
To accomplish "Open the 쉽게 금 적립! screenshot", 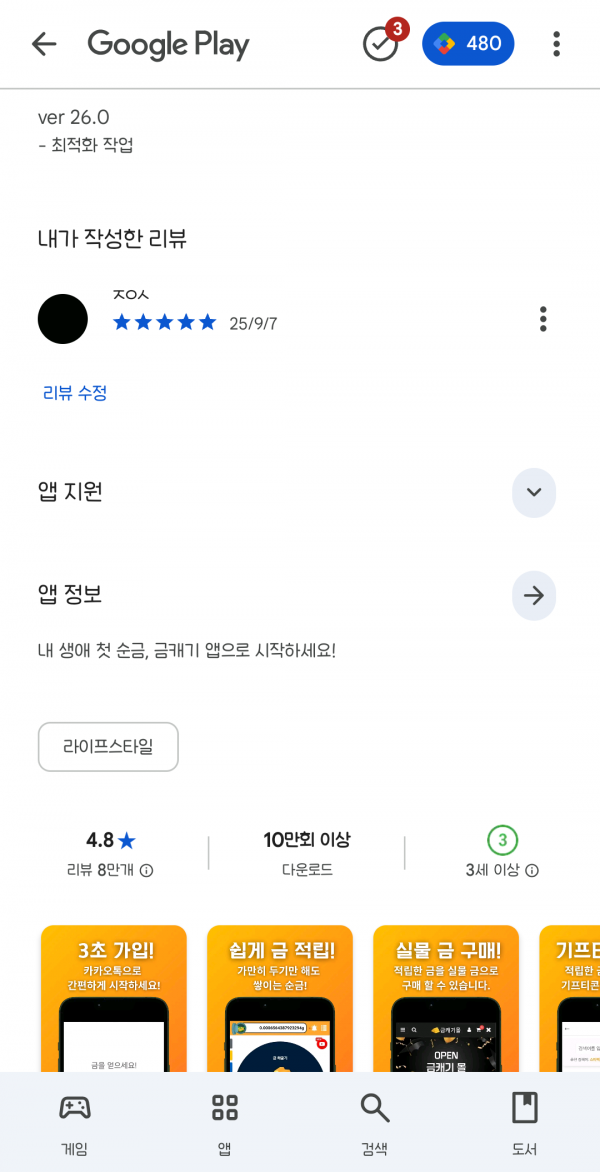I will (x=279, y=999).
